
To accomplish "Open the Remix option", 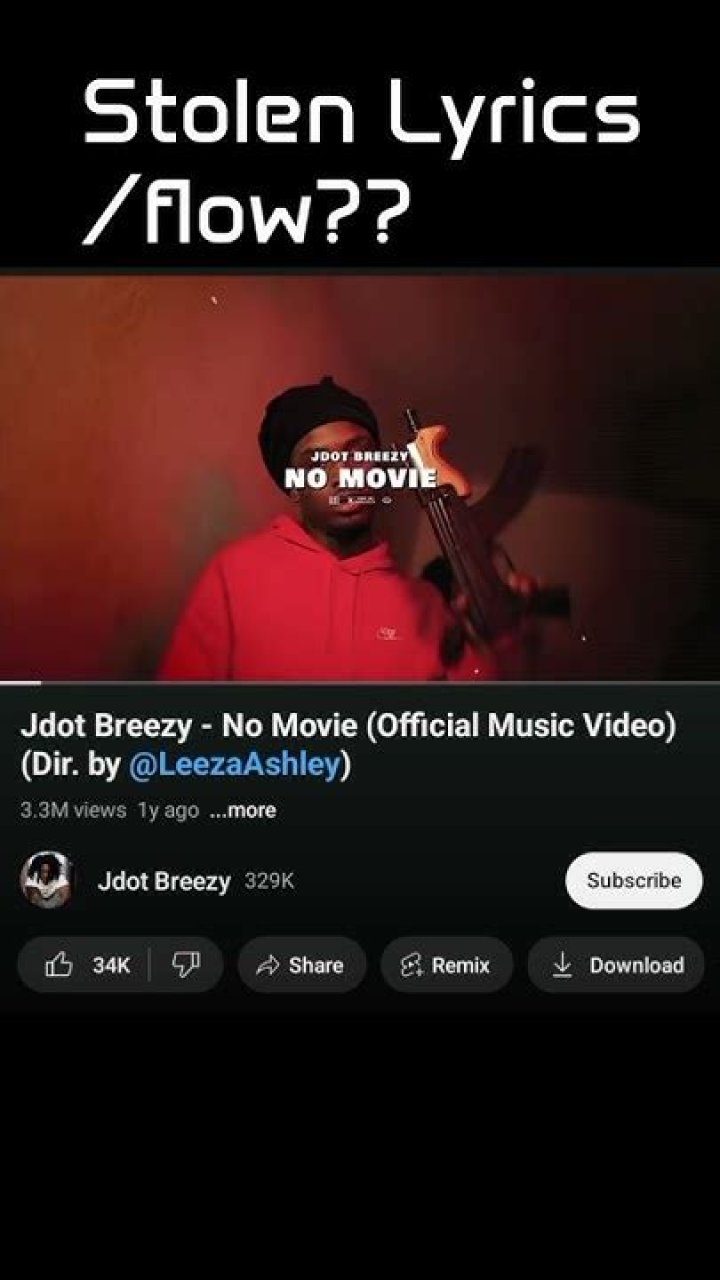I will coord(446,965).
